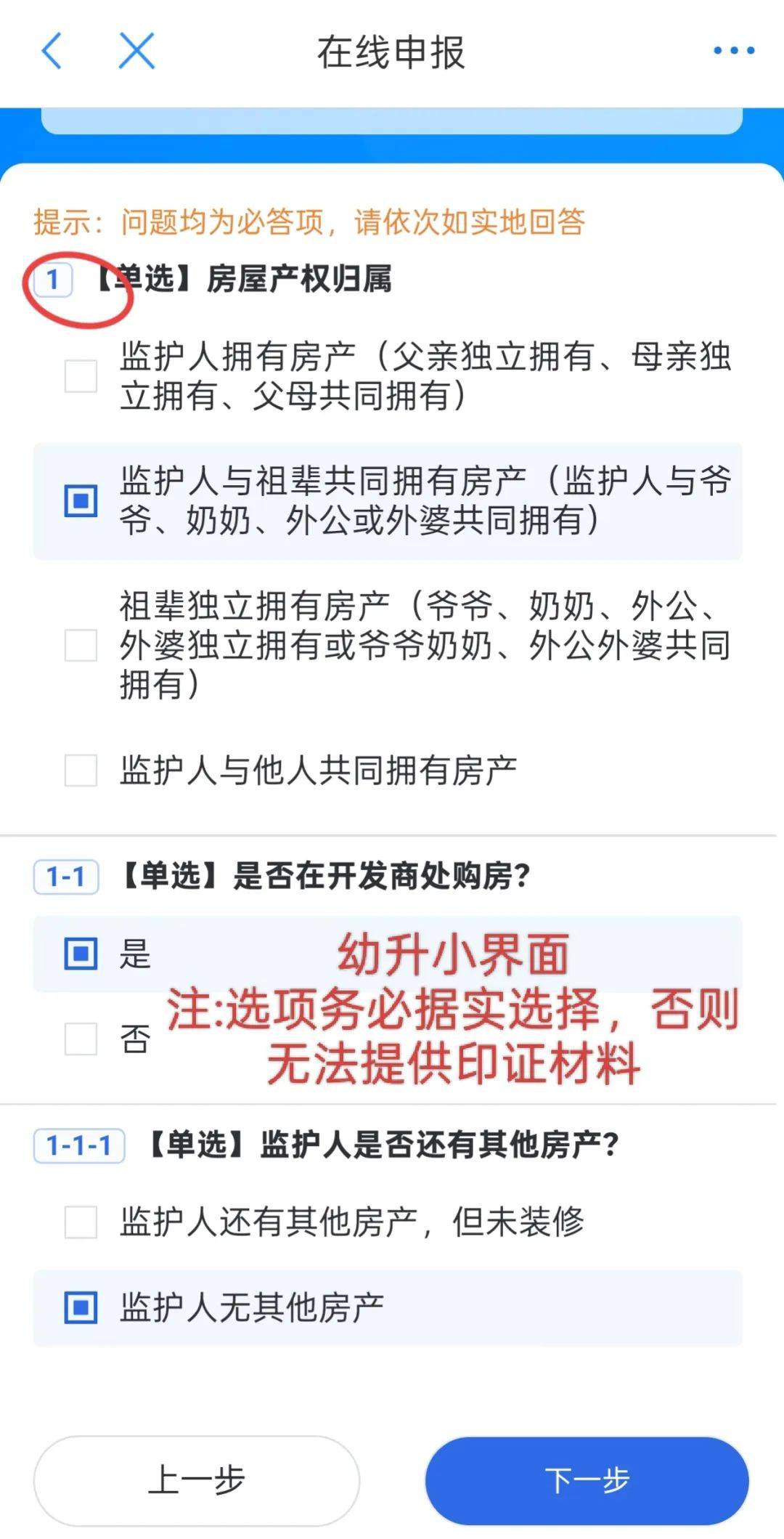Pick 监护人与他人共同拥有房产 option
Image resolution: width=784 pixels, height=1539 pixels.
pyautogui.click(x=81, y=770)
